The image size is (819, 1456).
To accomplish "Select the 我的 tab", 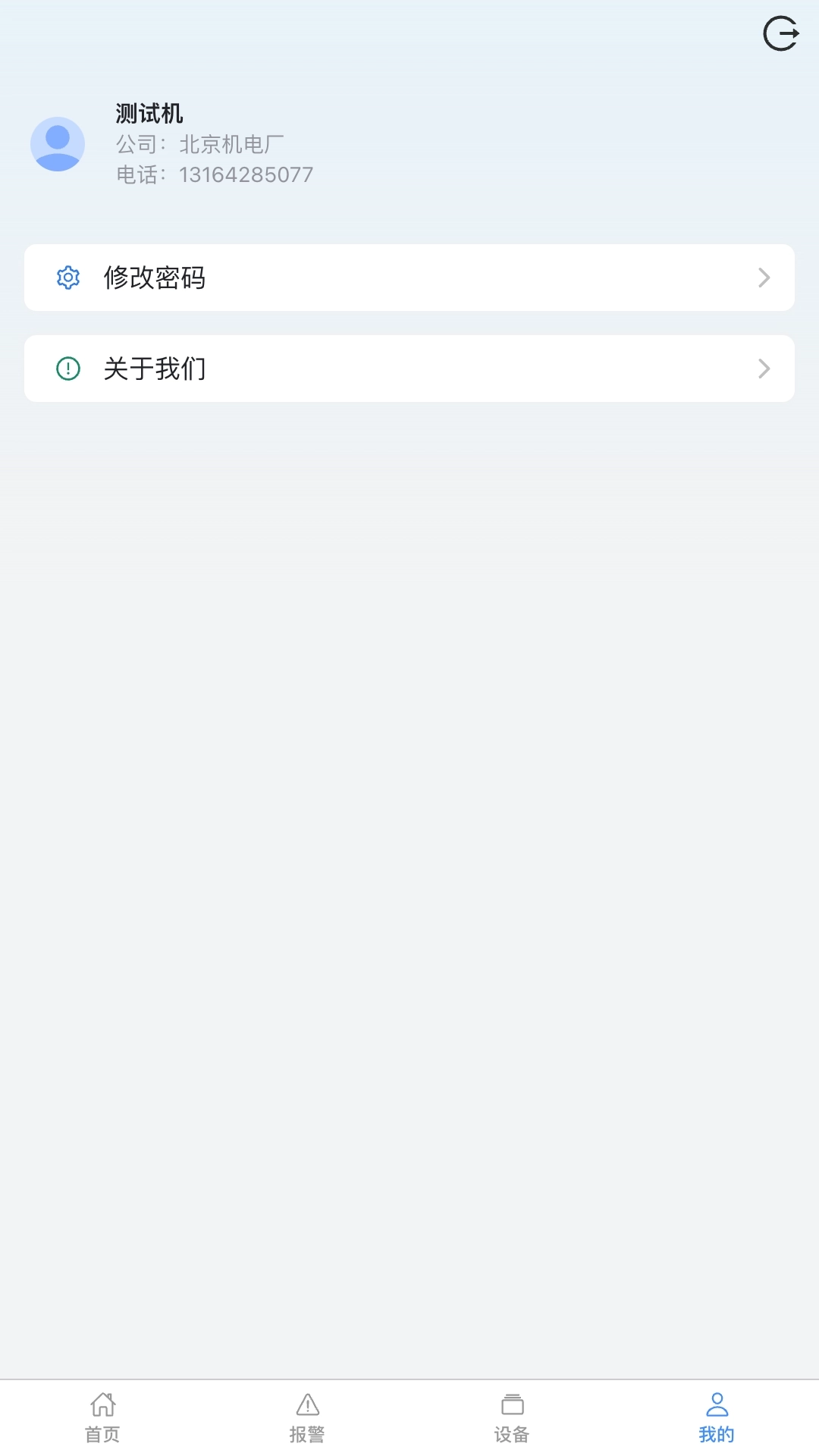I will pos(716,1418).
